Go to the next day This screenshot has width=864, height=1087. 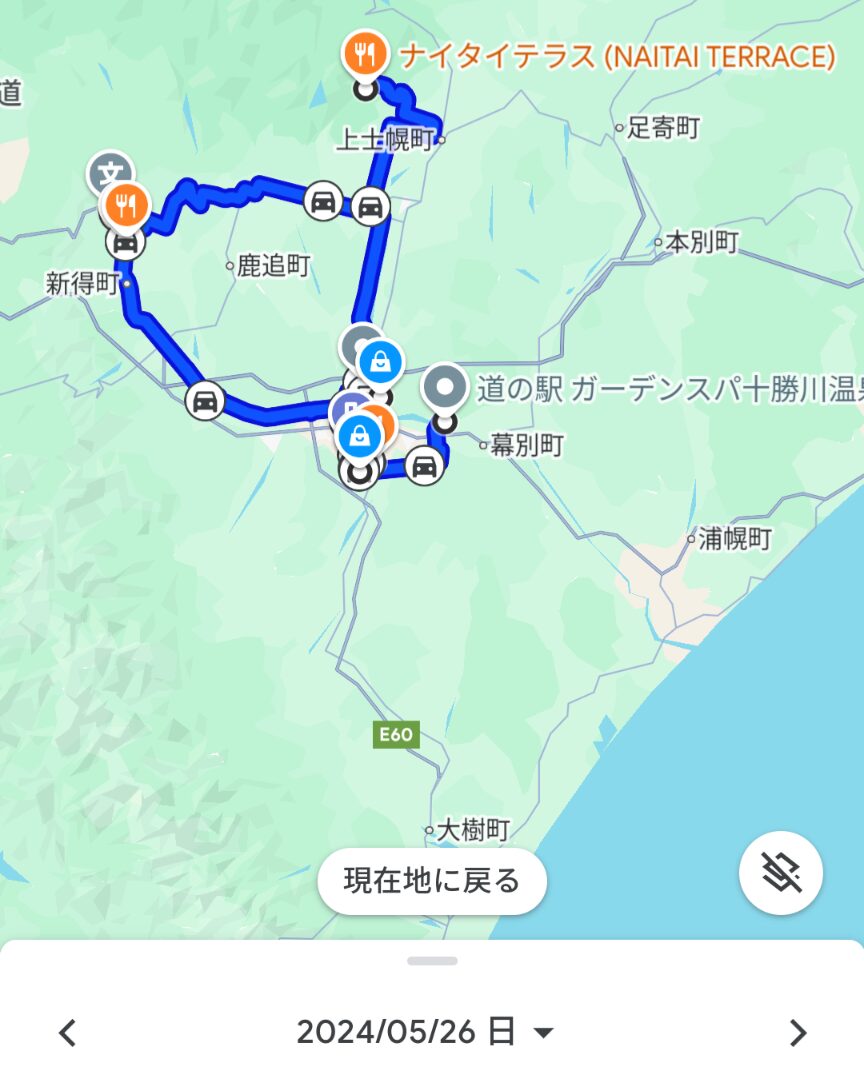pyautogui.click(x=797, y=1032)
